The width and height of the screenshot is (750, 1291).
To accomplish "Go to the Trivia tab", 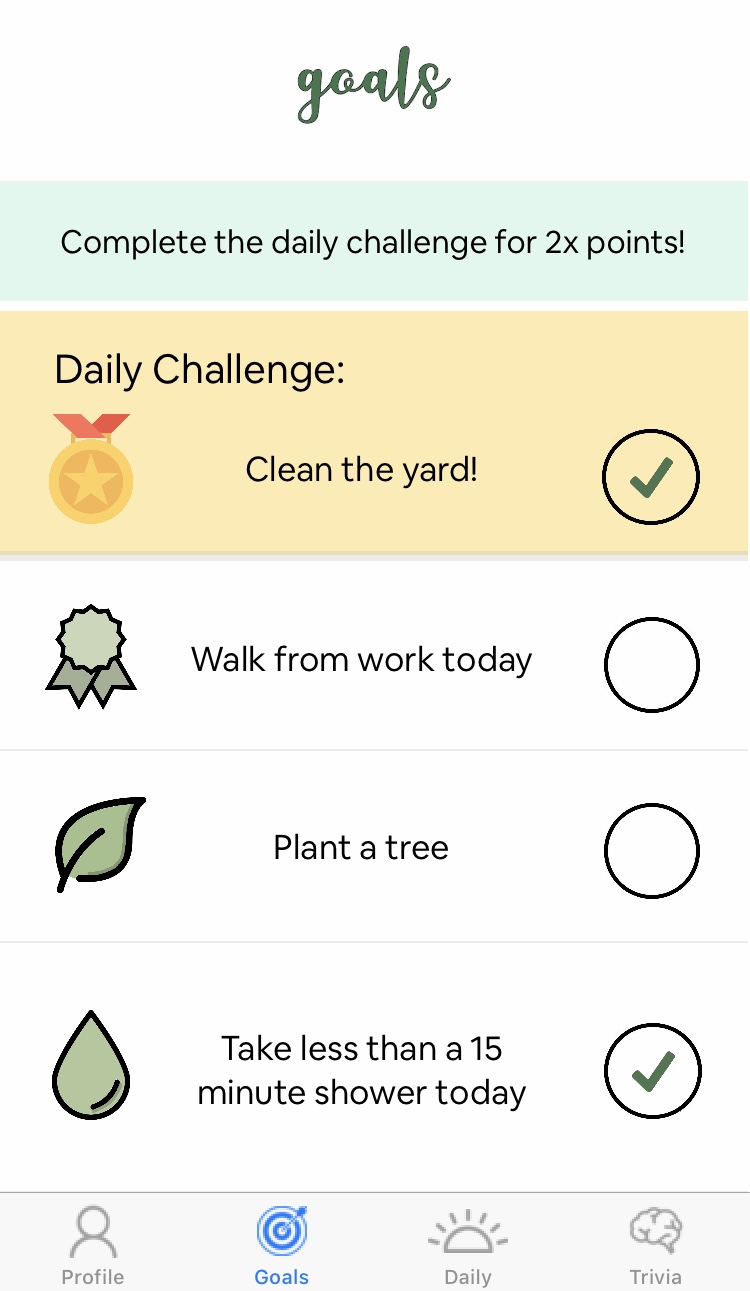I will [655, 1245].
